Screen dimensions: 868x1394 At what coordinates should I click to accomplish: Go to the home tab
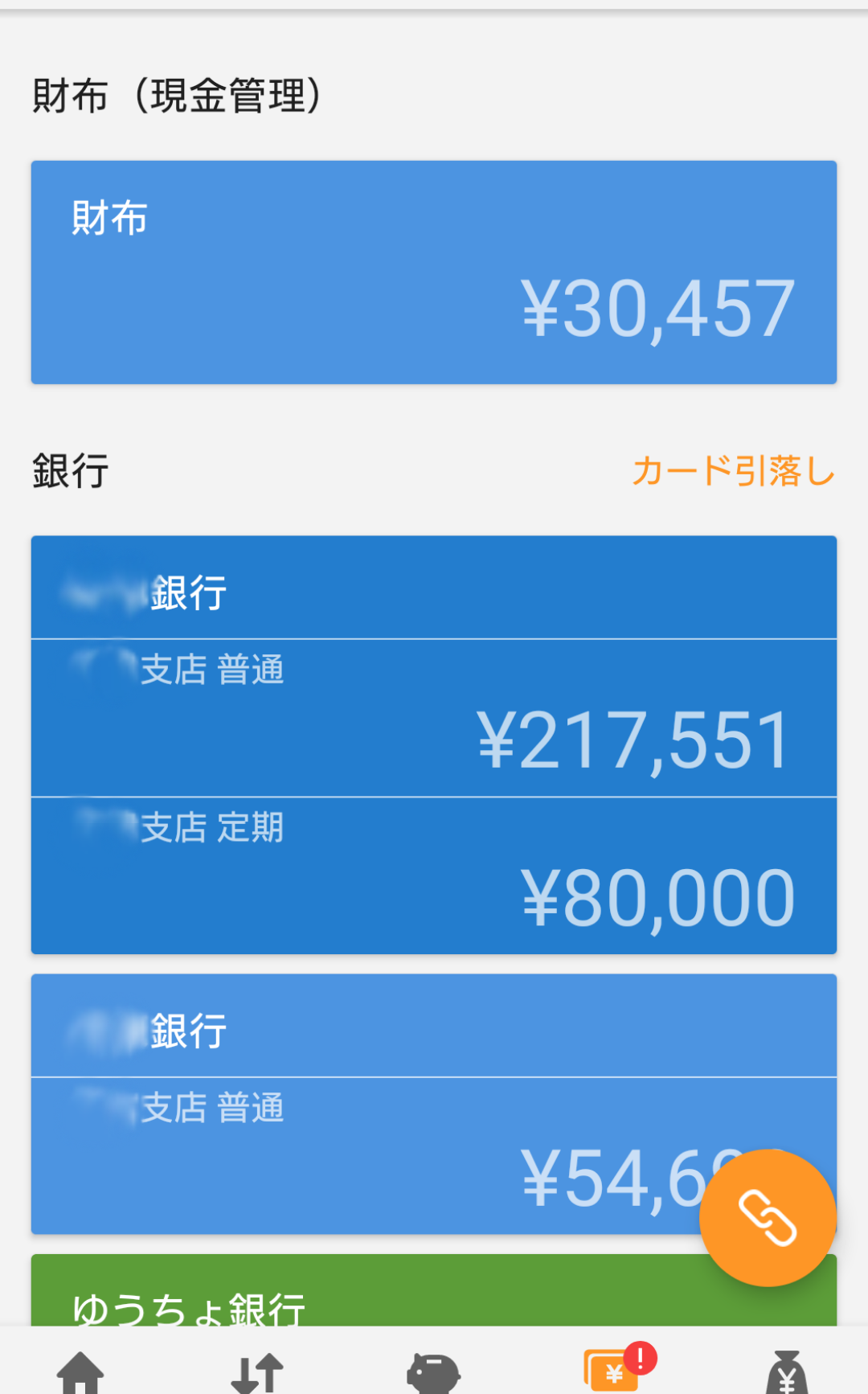80,1372
